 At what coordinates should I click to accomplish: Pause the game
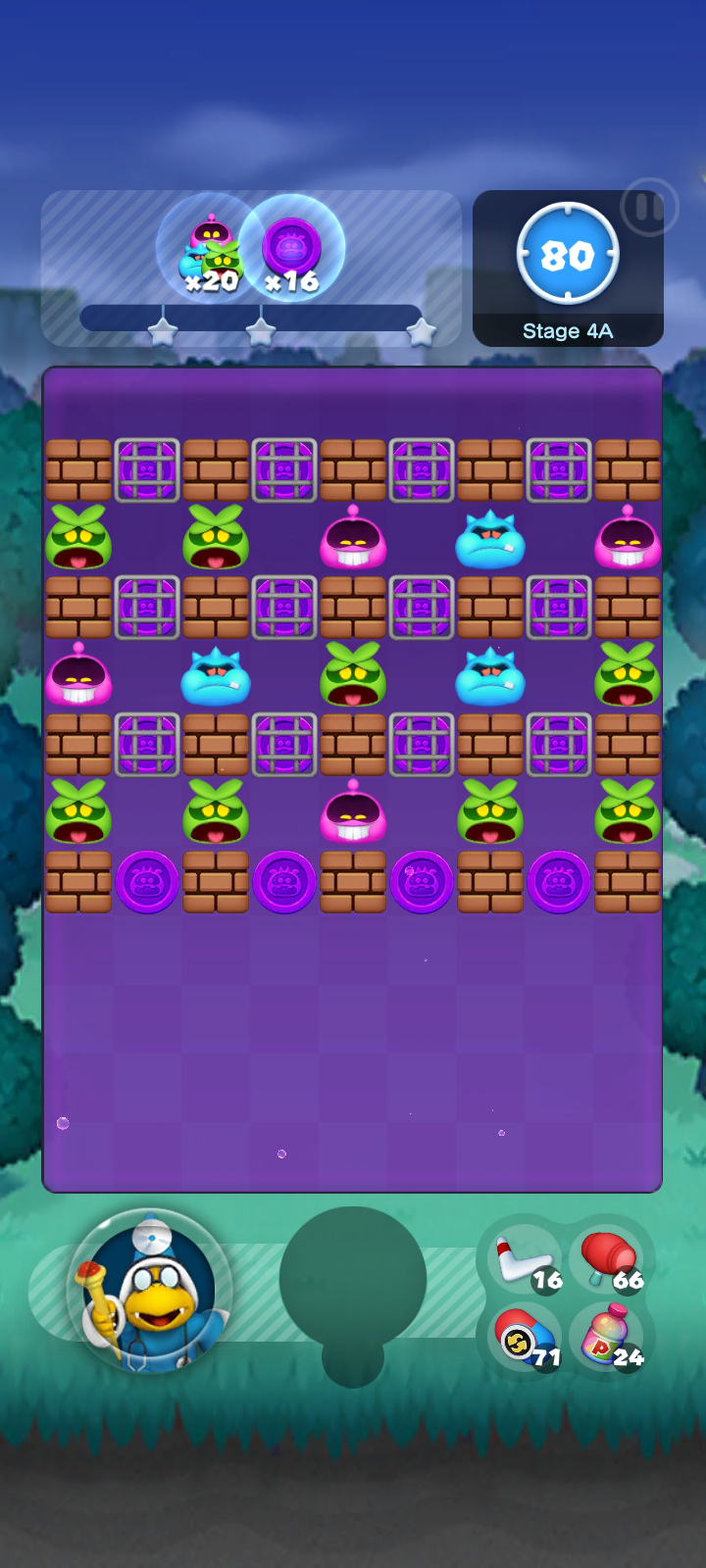point(648,208)
